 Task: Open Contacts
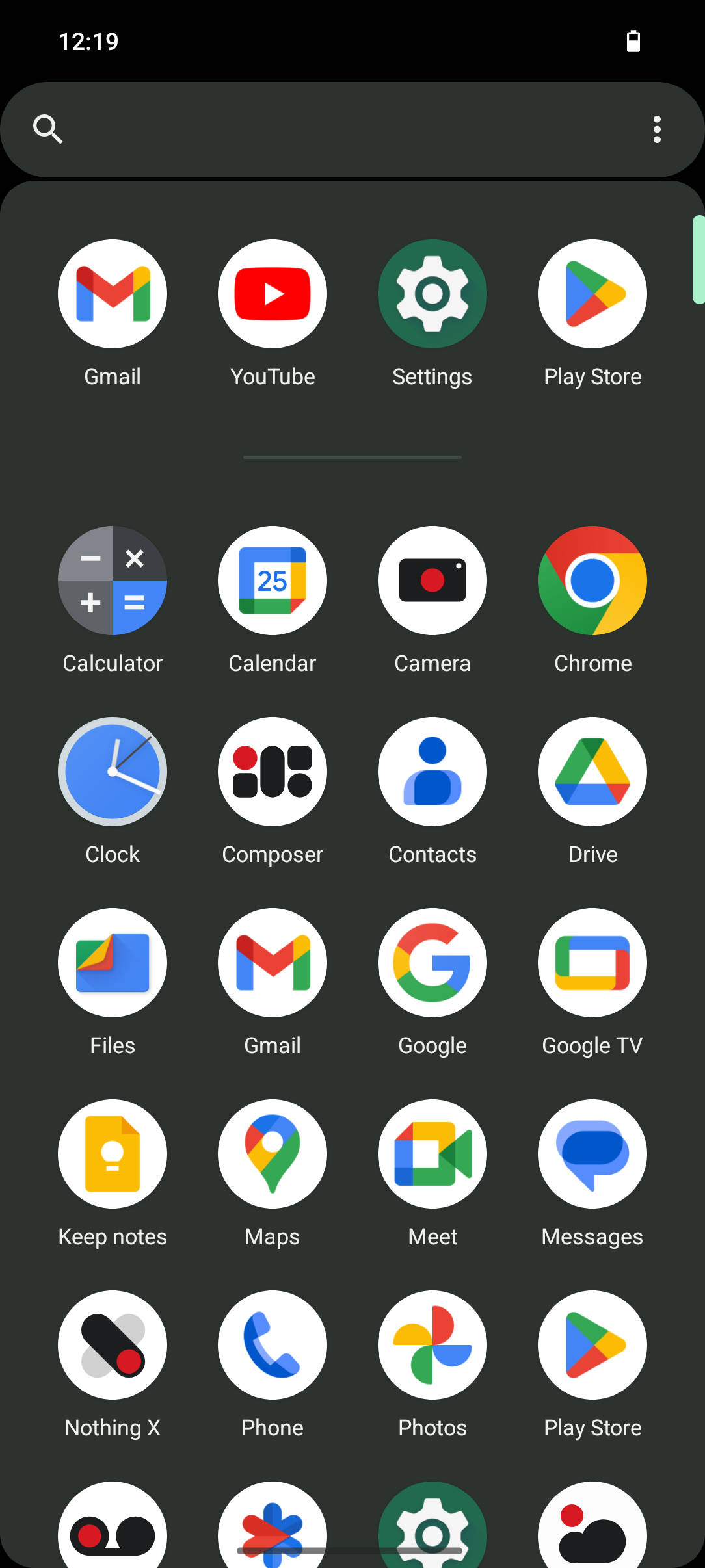(432, 772)
